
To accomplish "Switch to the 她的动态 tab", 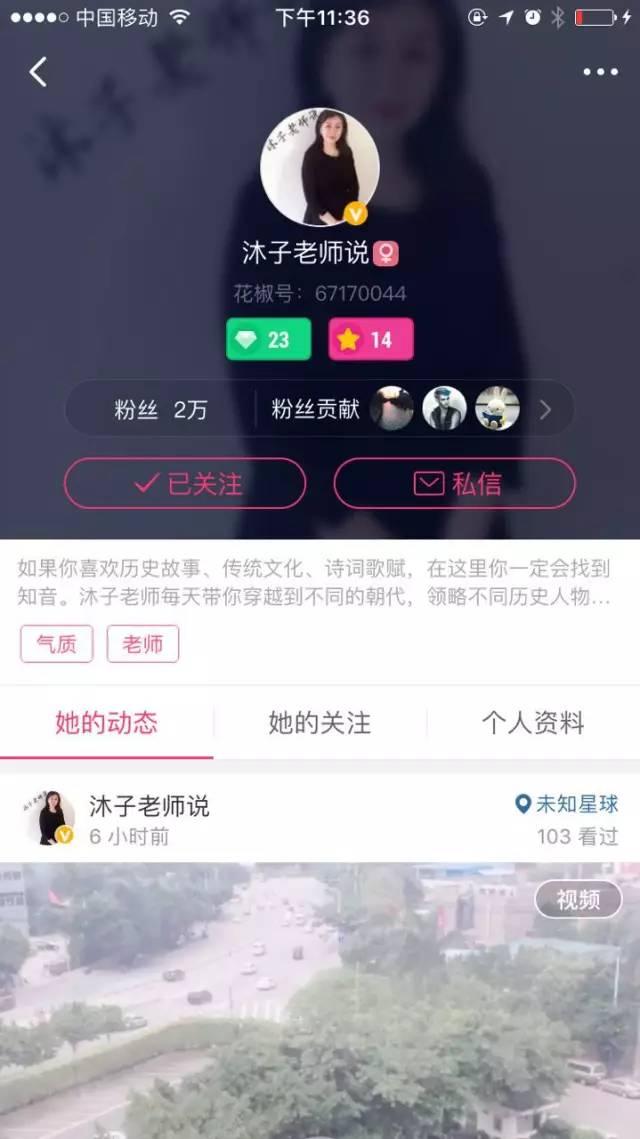I will click(106, 723).
